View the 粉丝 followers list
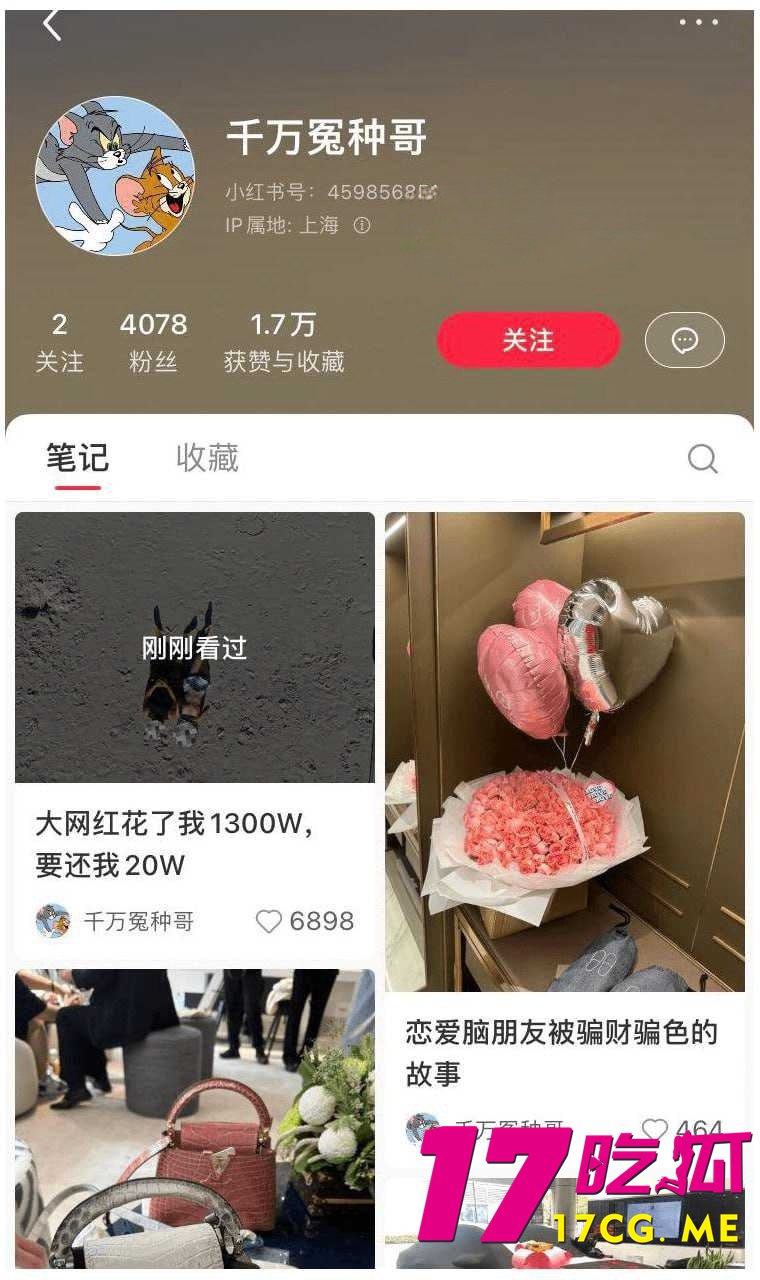 (153, 341)
